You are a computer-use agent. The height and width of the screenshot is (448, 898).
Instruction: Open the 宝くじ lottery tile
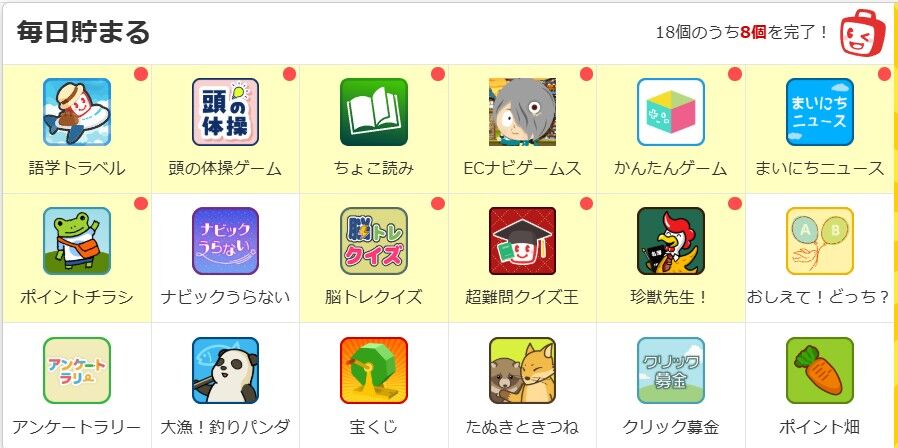tap(373, 386)
